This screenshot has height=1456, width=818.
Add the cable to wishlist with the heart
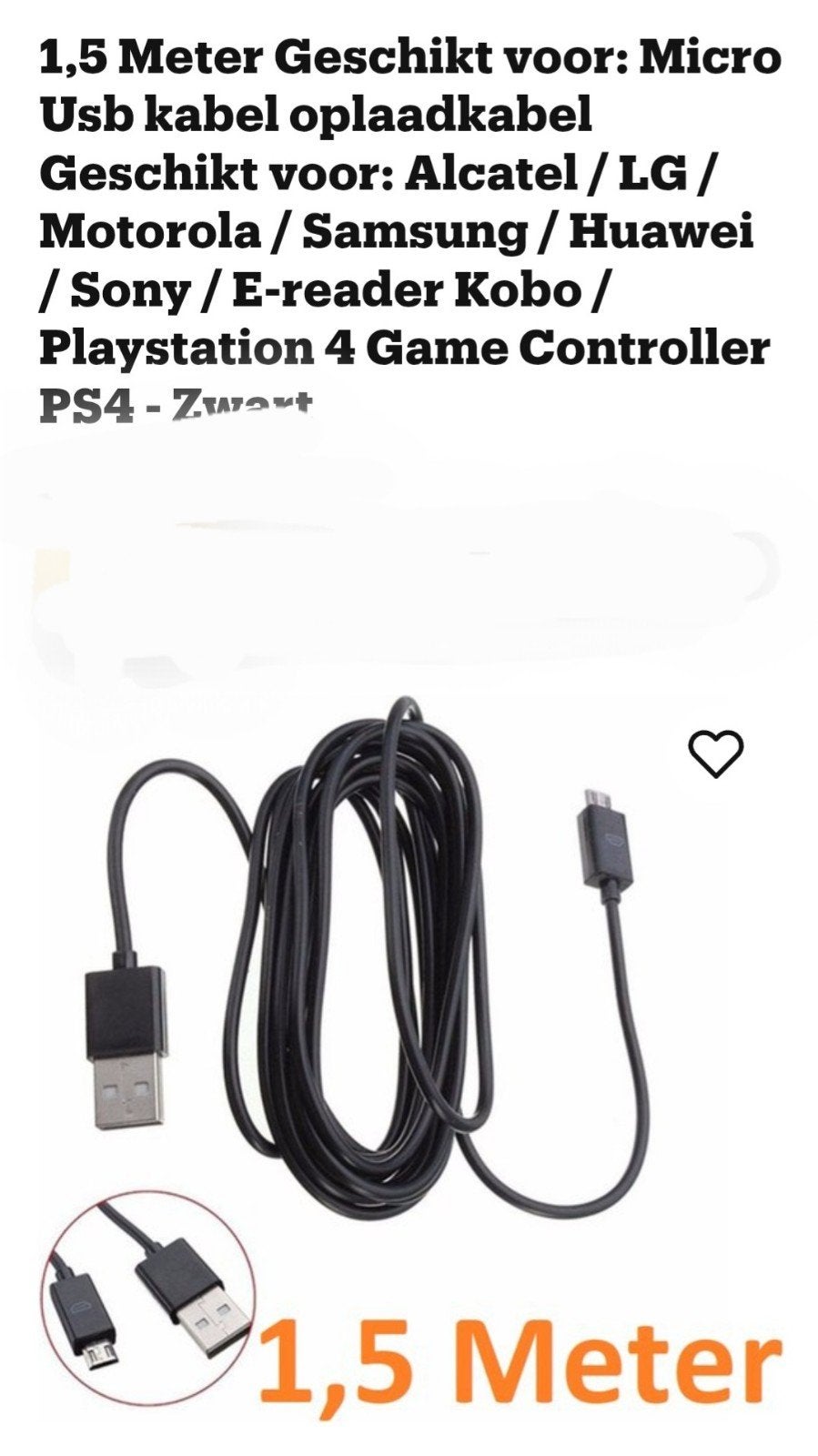click(x=715, y=753)
